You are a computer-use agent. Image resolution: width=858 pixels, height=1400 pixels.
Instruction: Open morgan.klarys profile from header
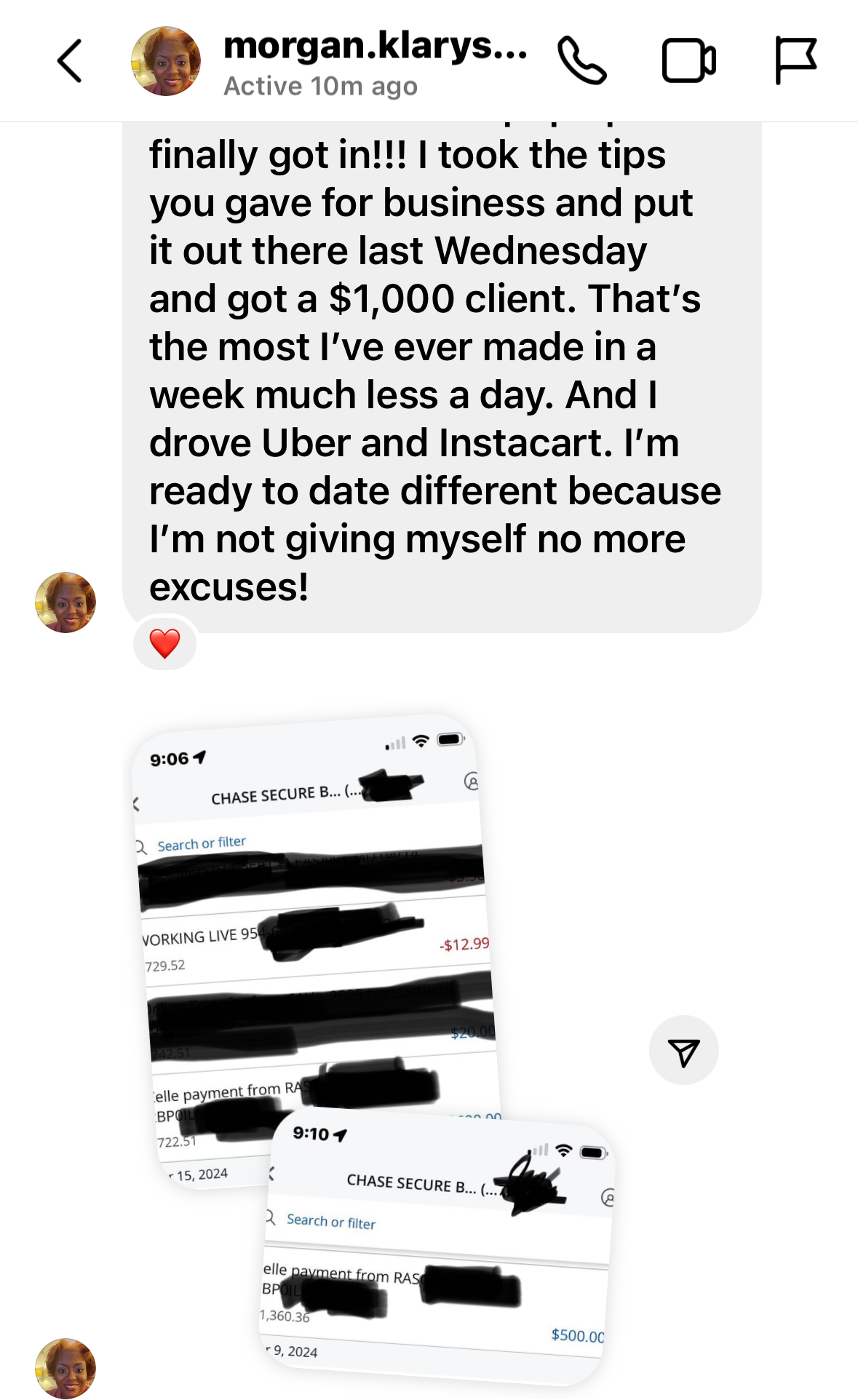[x=374, y=47]
